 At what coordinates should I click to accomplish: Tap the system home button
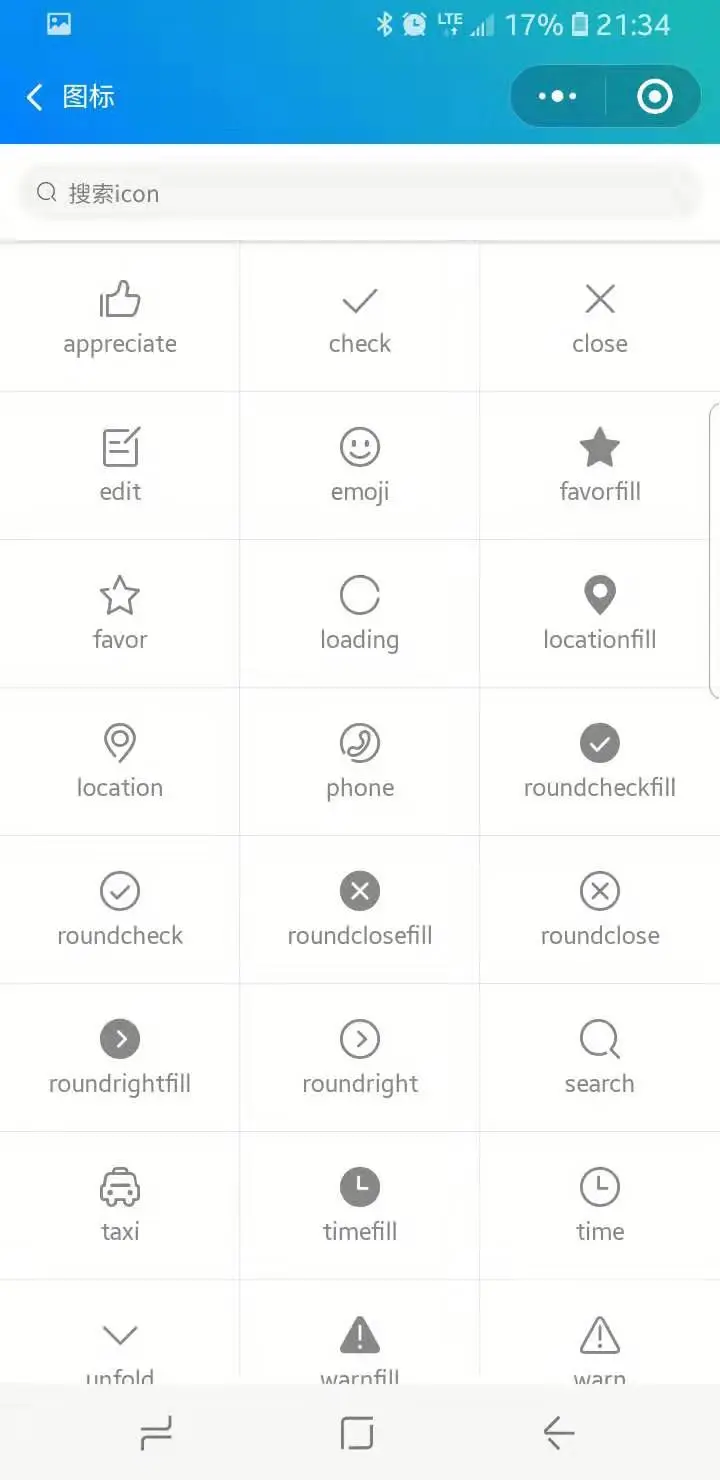pyautogui.click(x=357, y=1433)
